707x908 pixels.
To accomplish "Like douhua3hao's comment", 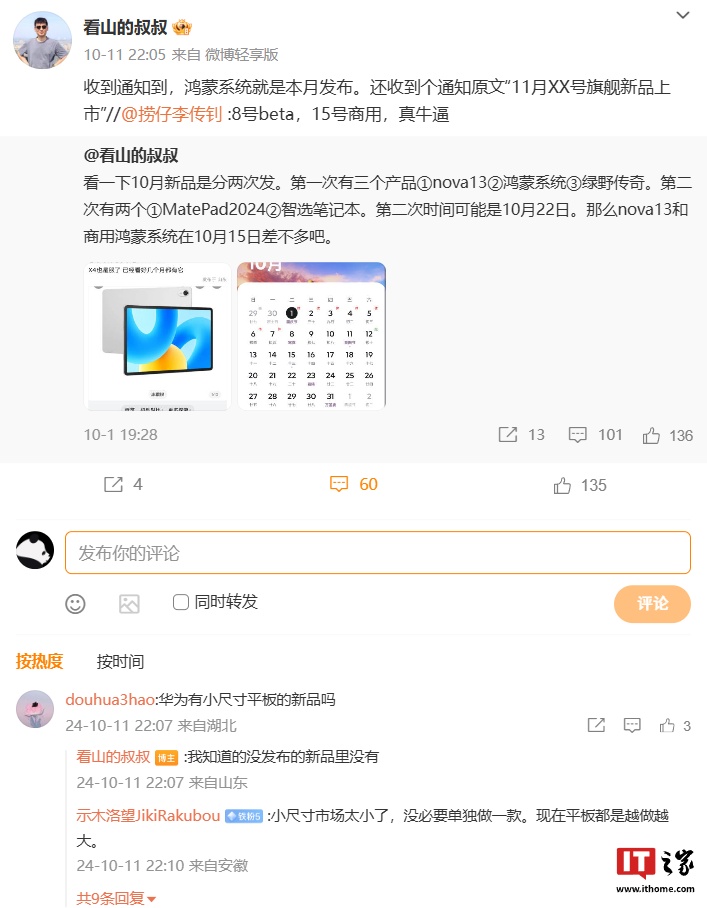I will (x=675, y=726).
